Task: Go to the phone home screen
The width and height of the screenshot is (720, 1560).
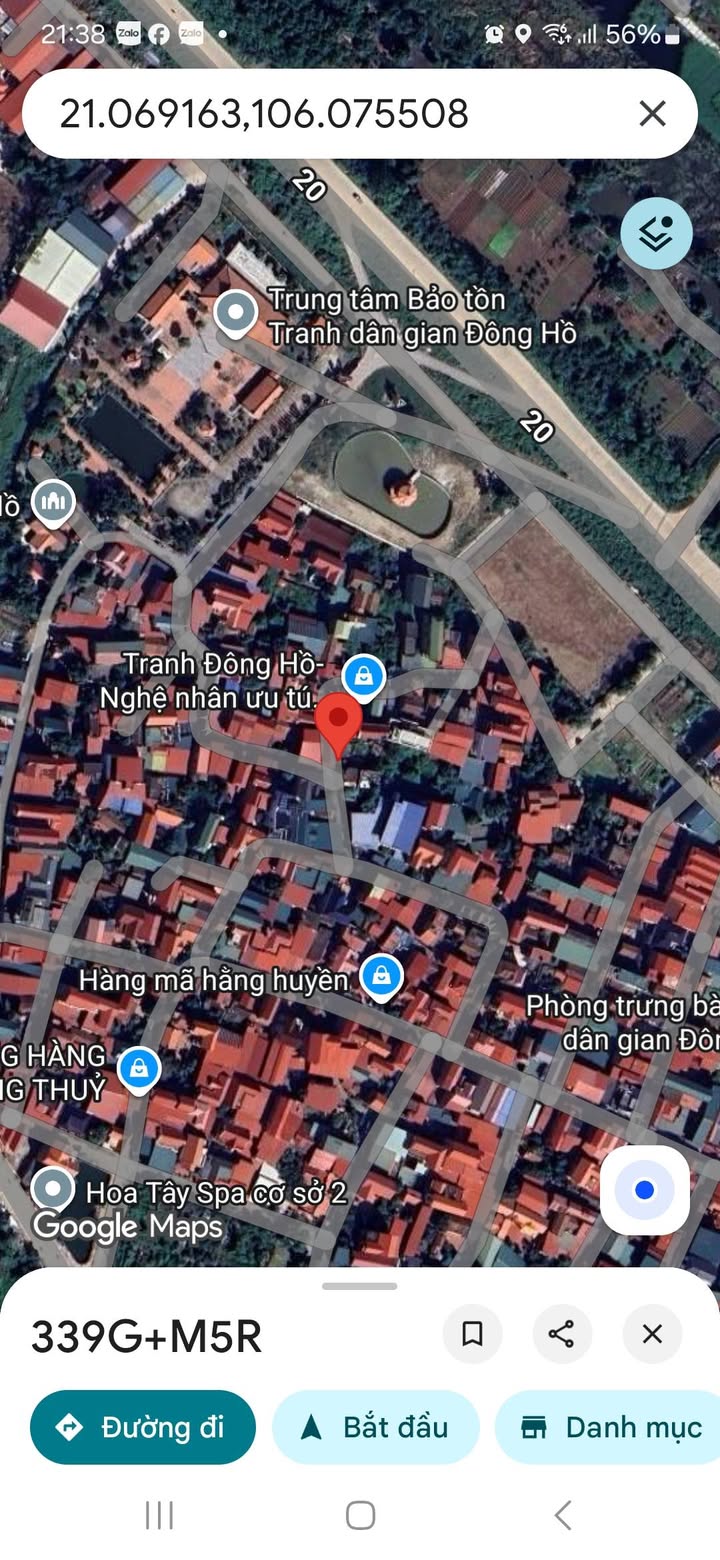Action: (x=360, y=1515)
